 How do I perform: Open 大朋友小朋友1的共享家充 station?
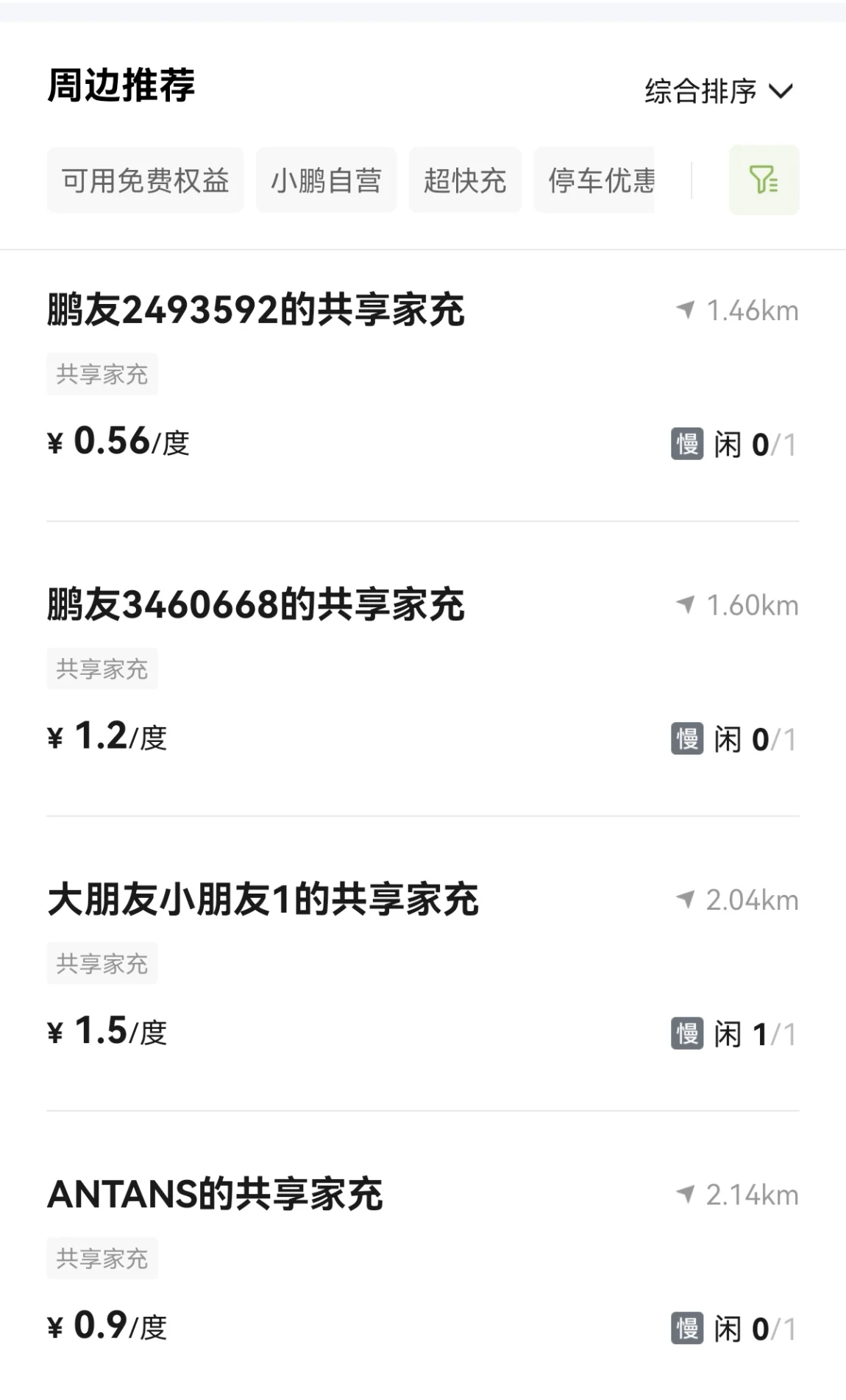423,964
